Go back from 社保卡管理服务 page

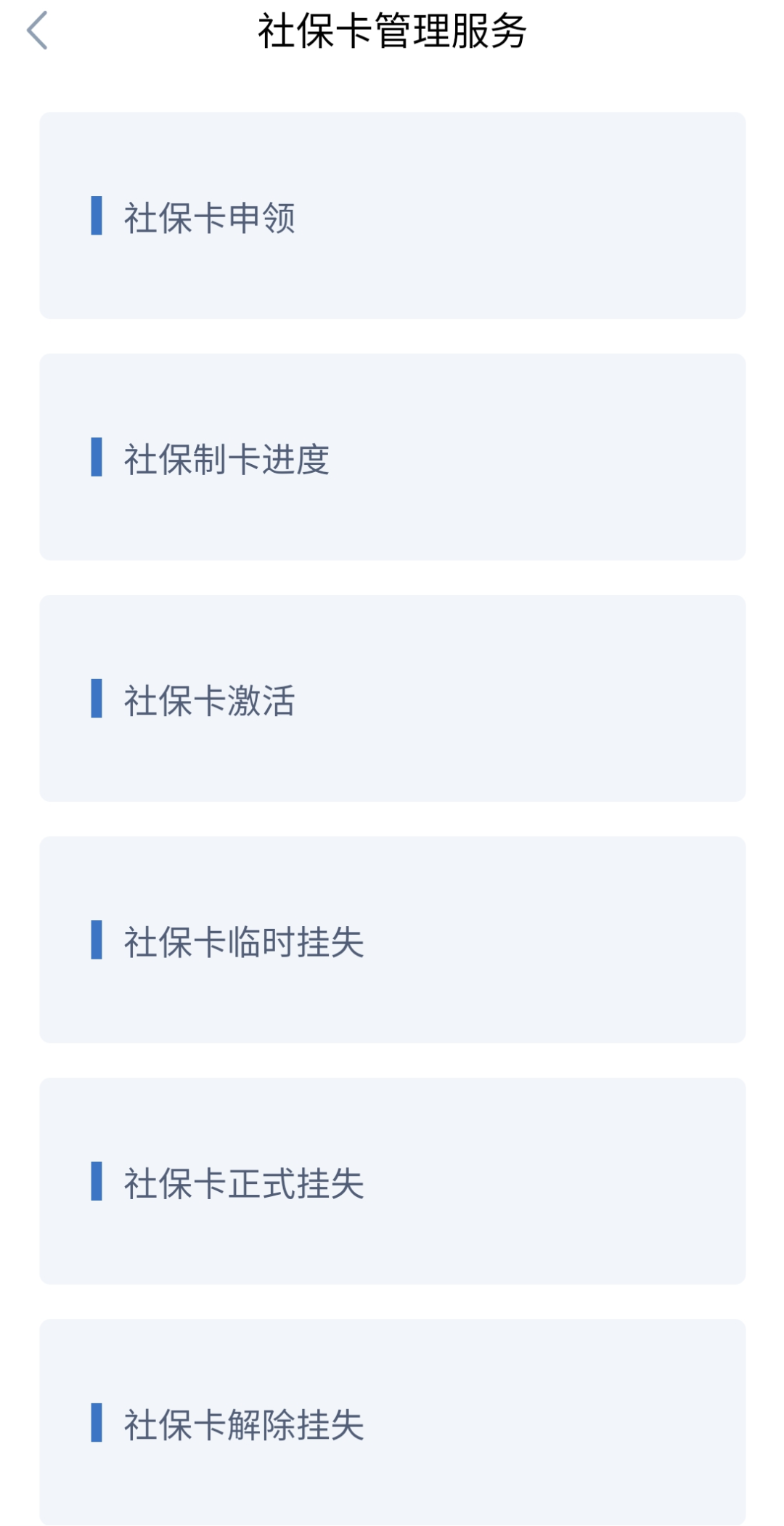pyautogui.click(x=37, y=31)
